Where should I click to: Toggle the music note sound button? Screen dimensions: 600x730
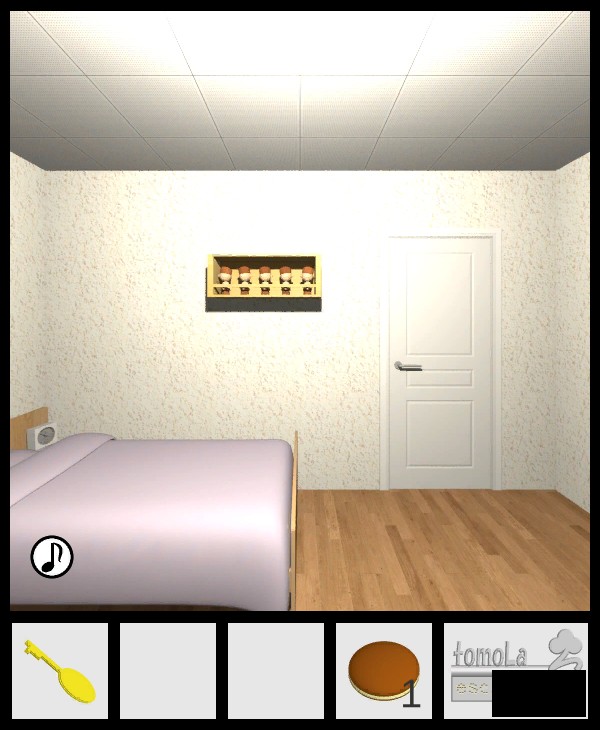(52, 557)
